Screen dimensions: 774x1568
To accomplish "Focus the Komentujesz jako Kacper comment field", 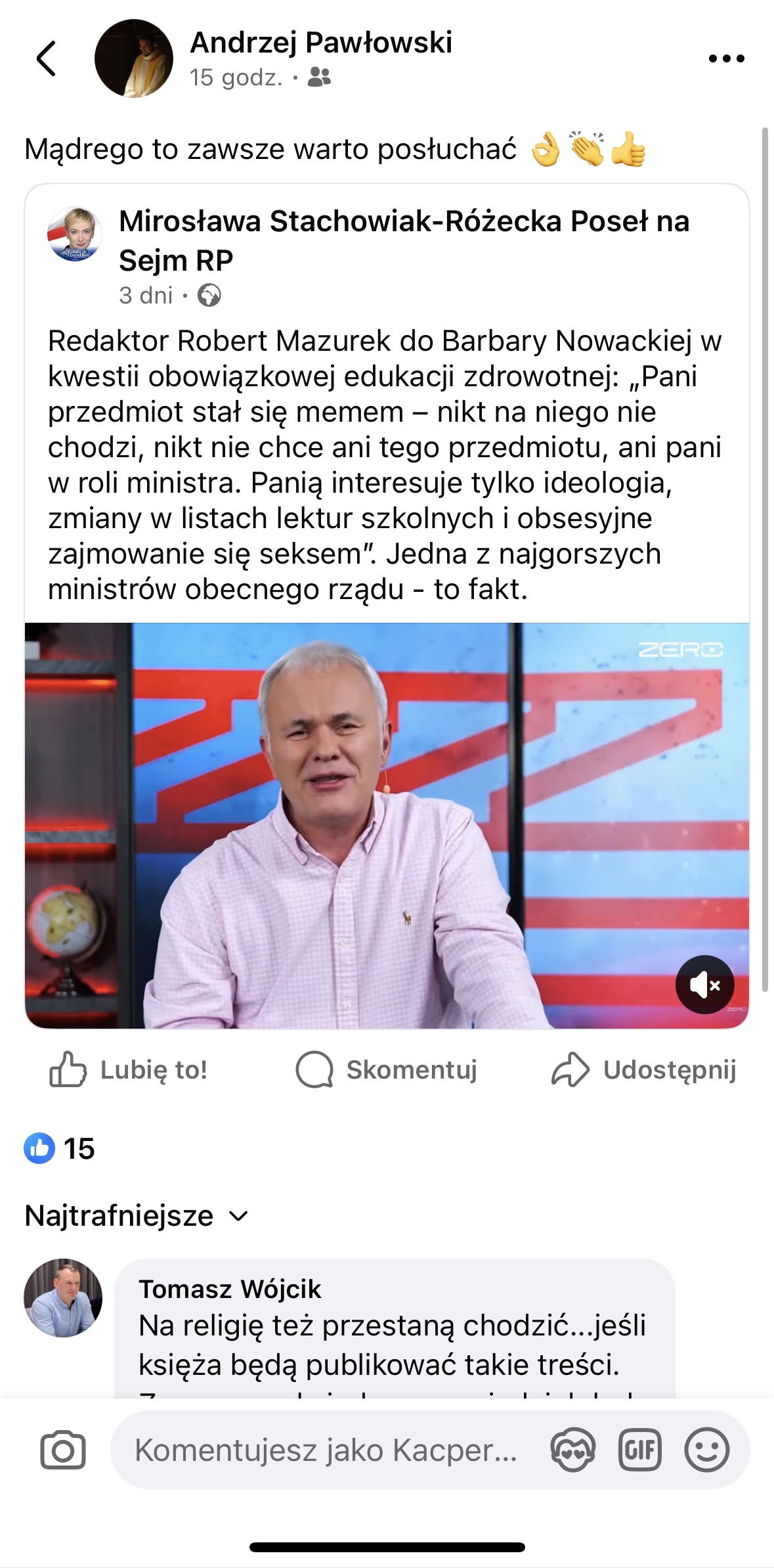I will (x=325, y=1450).
